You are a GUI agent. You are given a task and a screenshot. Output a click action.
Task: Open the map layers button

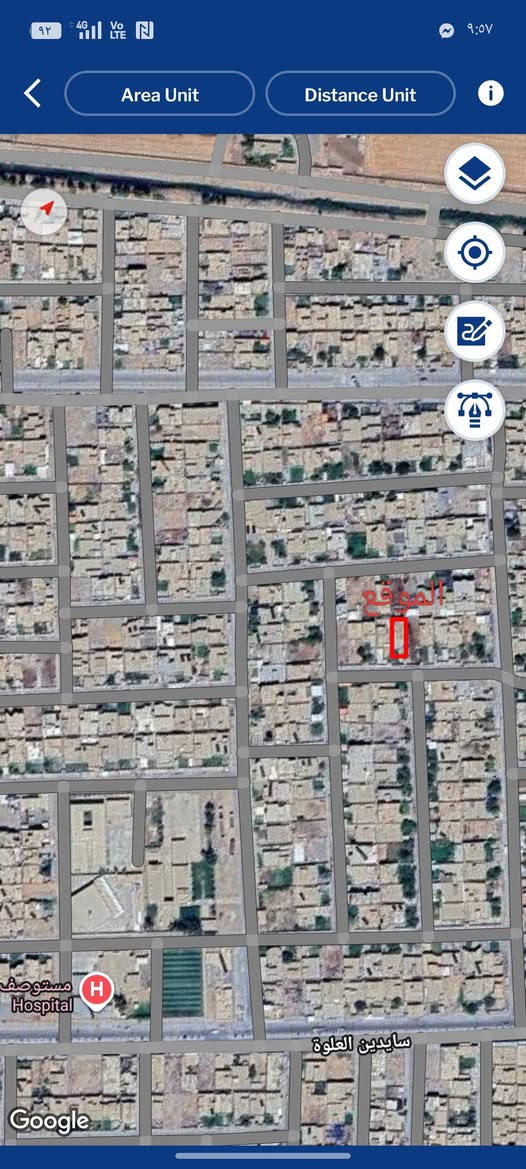475,174
